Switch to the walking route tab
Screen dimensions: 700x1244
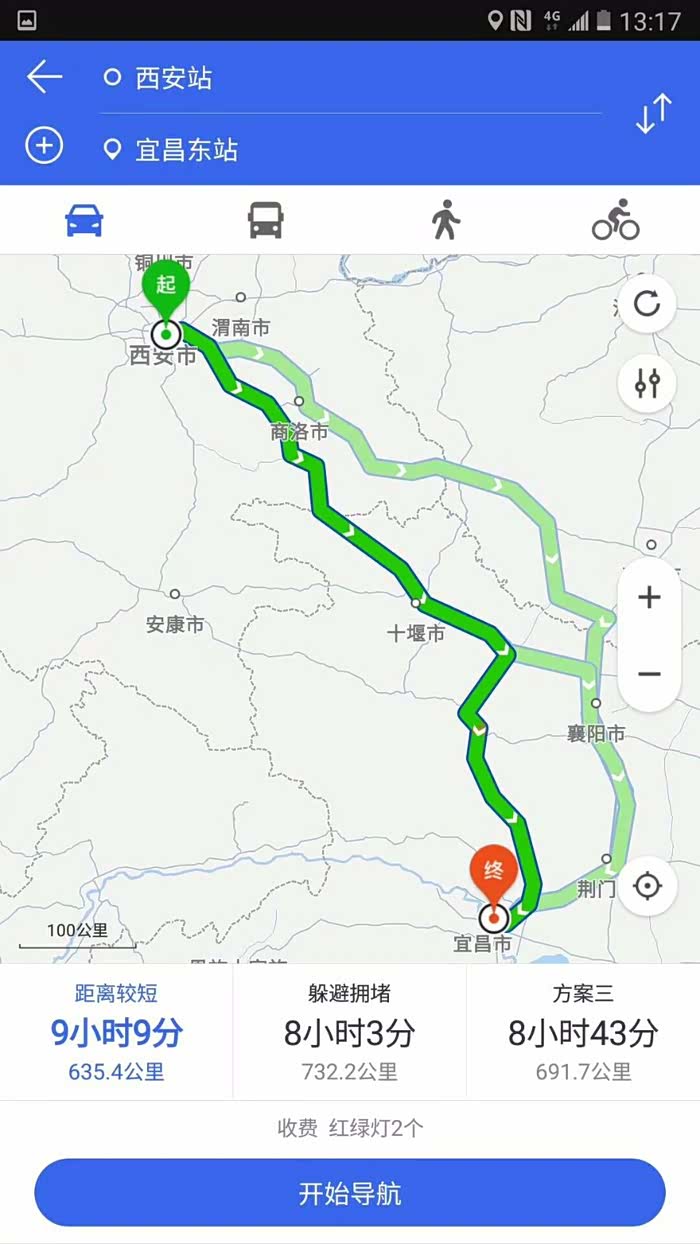tap(446, 219)
